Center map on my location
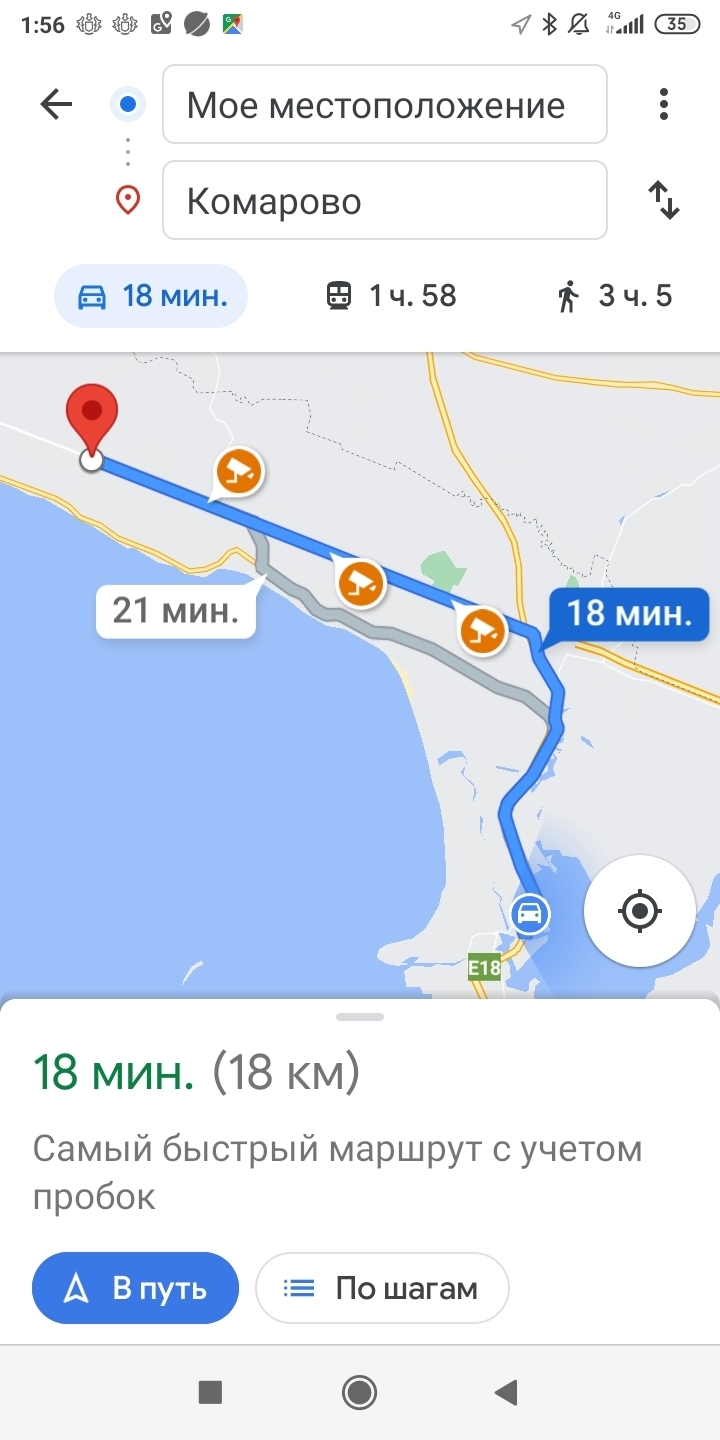This screenshot has height=1440, width=720. (640, 911)
